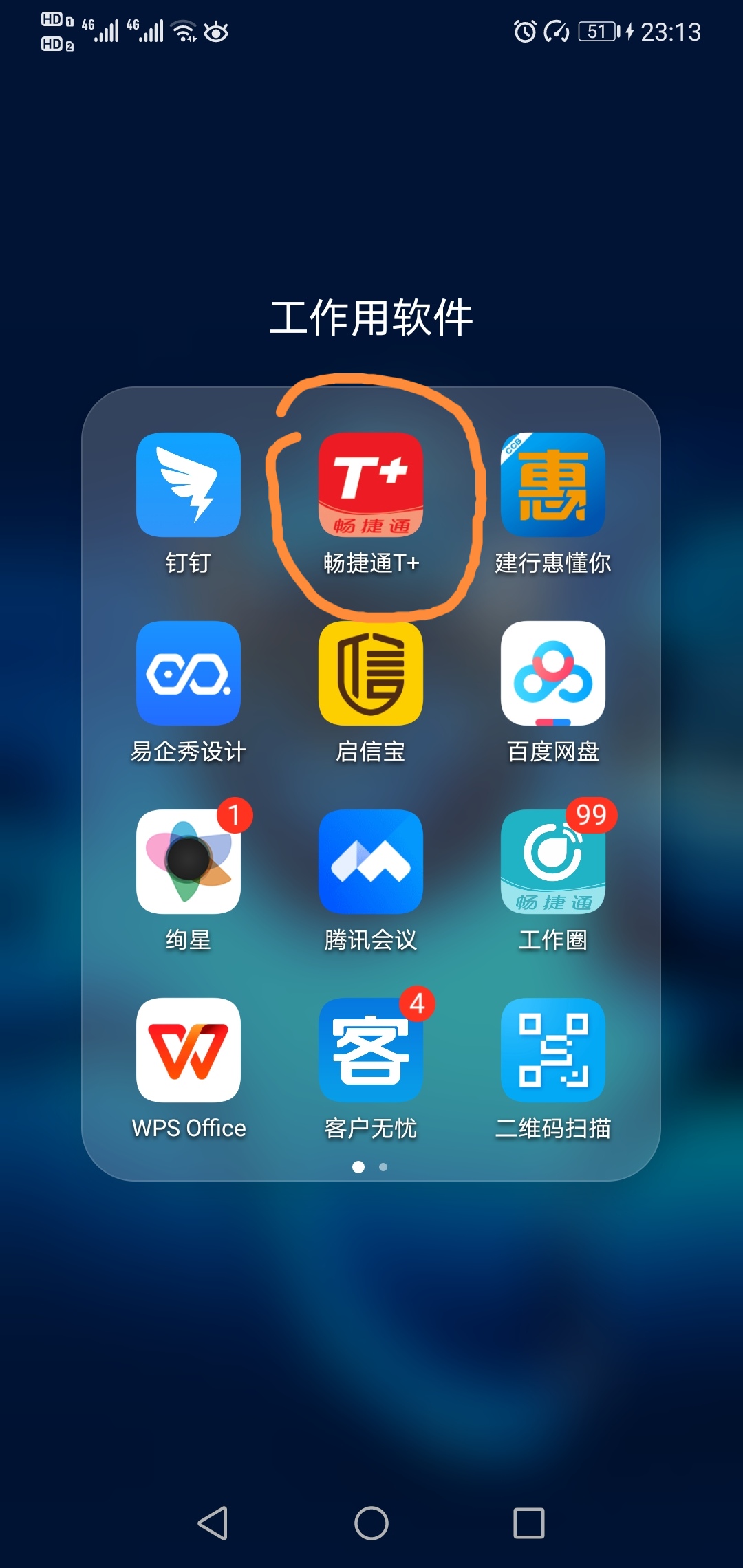The width and height of the screenshot is (743, 1568).
Task: Open the 客户无忧 app
Action: [370, 1050]
